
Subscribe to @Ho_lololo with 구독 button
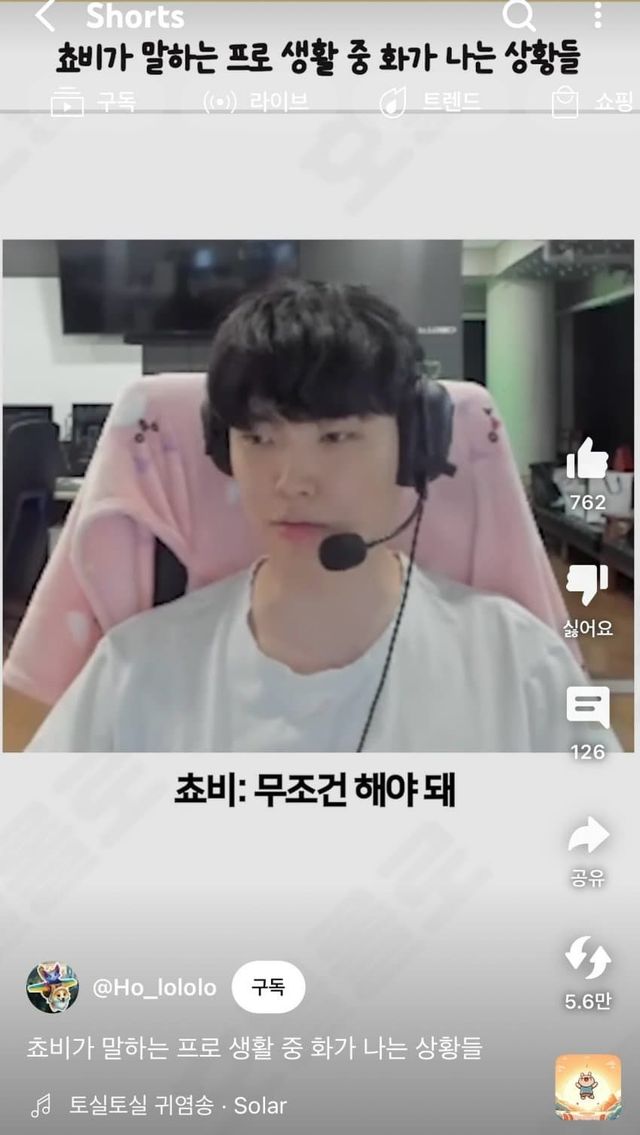point(268,987)
